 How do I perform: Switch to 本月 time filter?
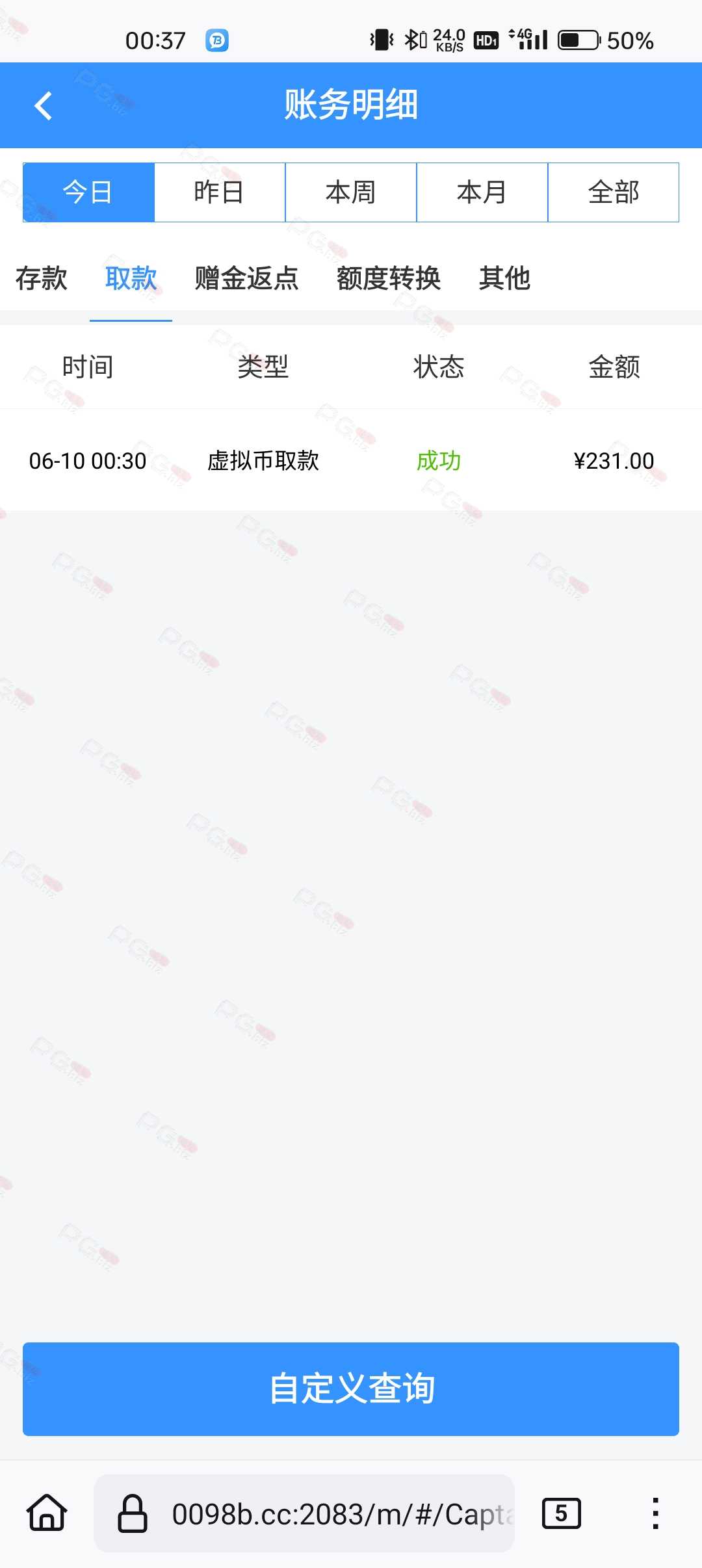tap(482, 192)
